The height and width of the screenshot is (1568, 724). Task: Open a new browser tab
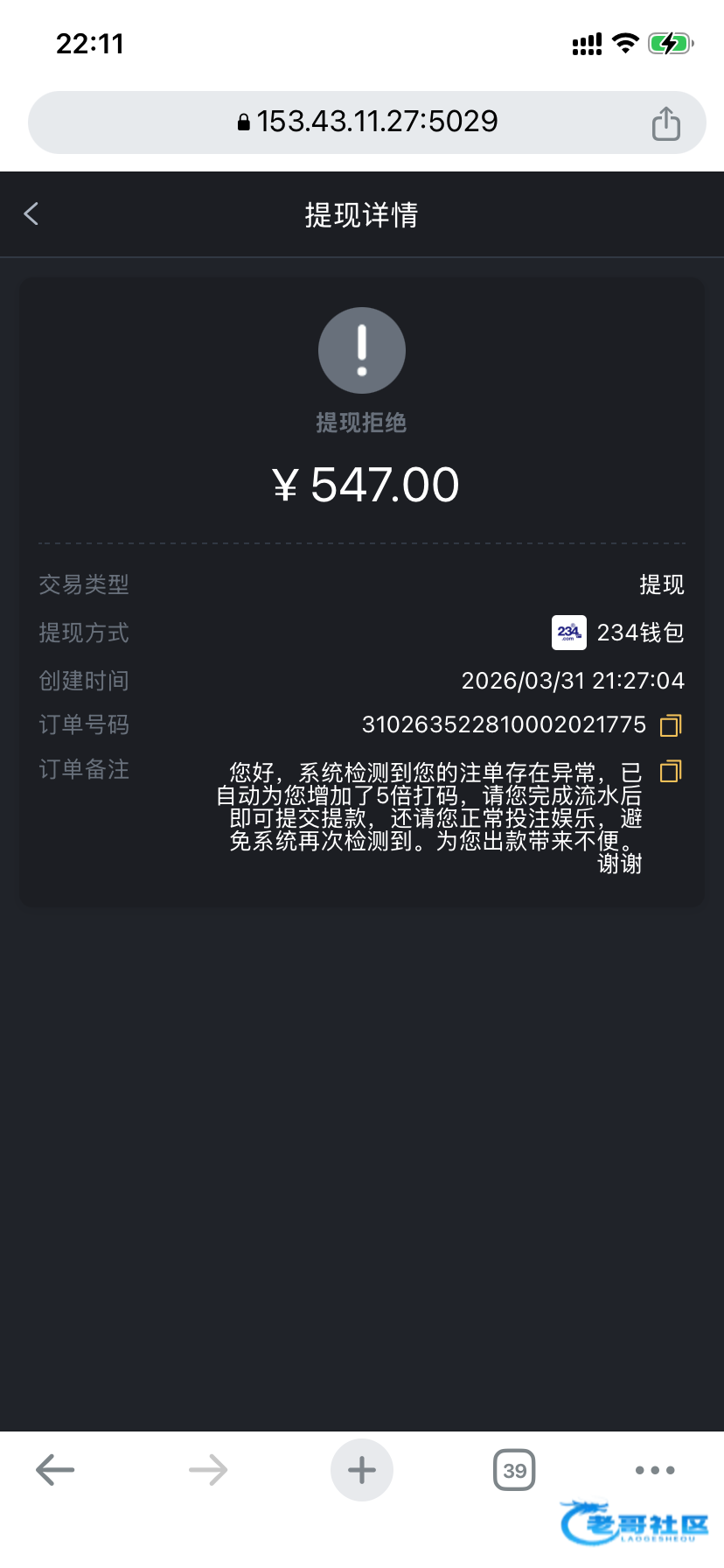(362, 1470)
